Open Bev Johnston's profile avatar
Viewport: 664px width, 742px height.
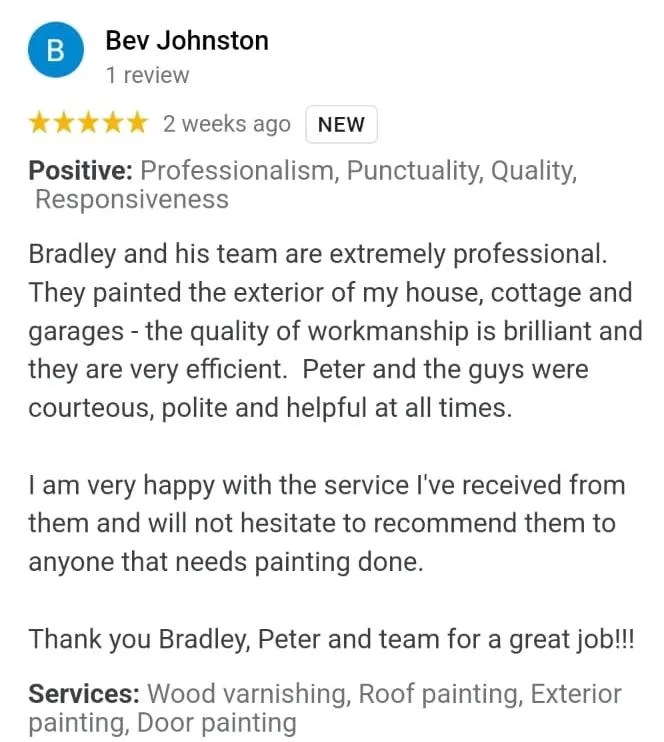[x=56, y=52]
